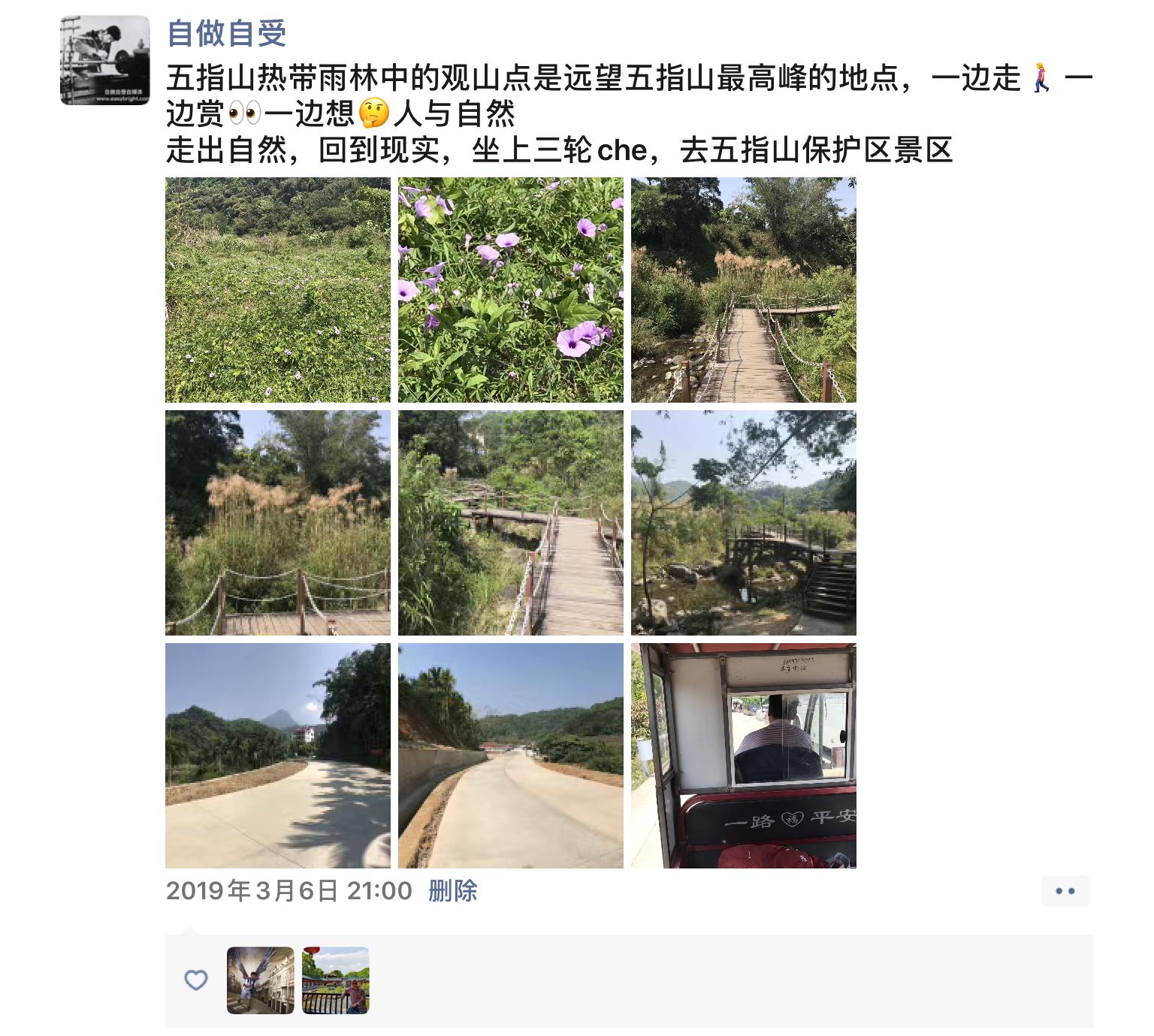View the concrete road with wall photo
The width and height of the screenshot is (1154, 1036).
click(x=511, y=756)
